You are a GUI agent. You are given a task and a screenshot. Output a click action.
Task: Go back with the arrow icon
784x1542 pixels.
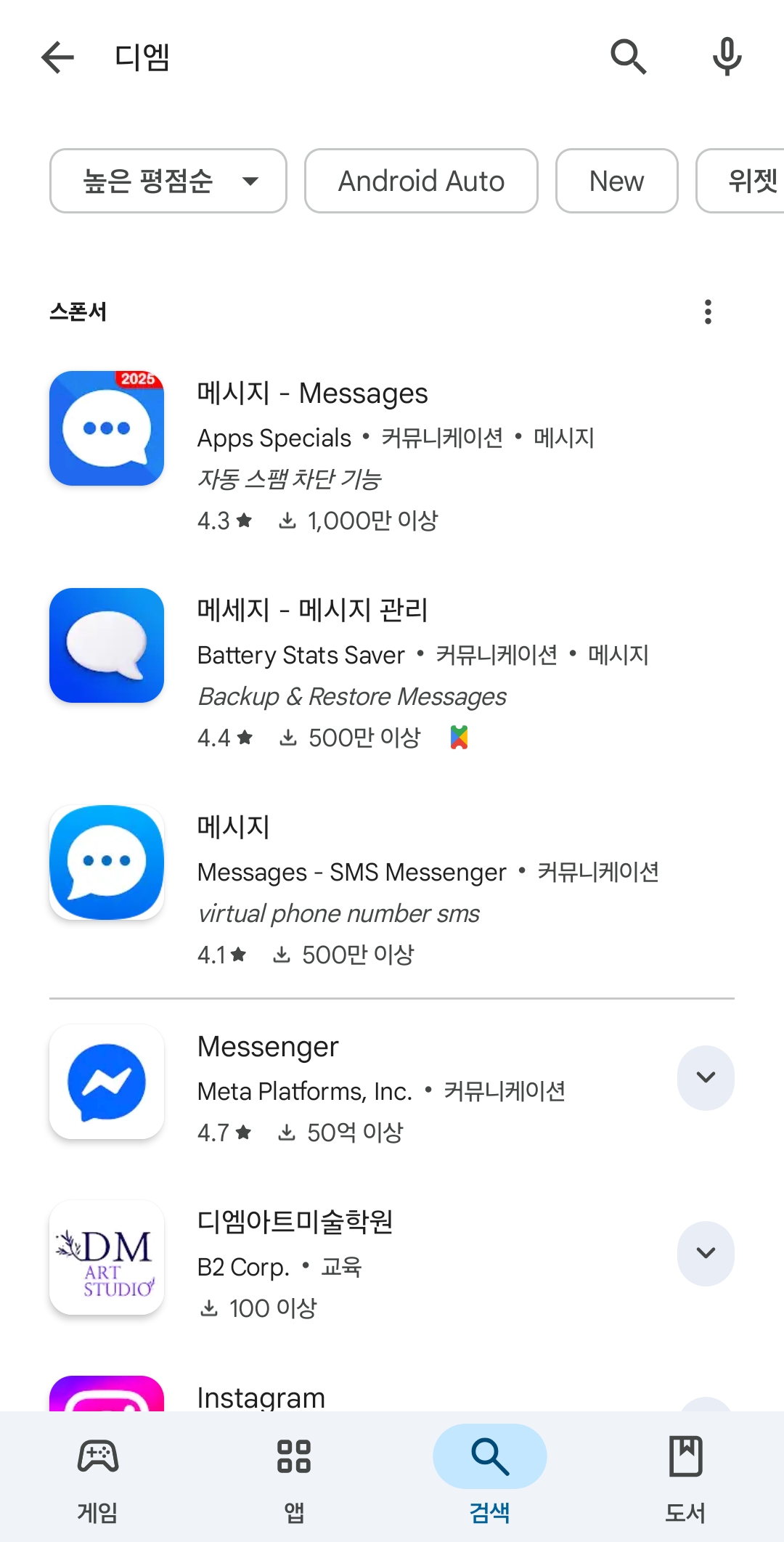[x=58, y=57]
